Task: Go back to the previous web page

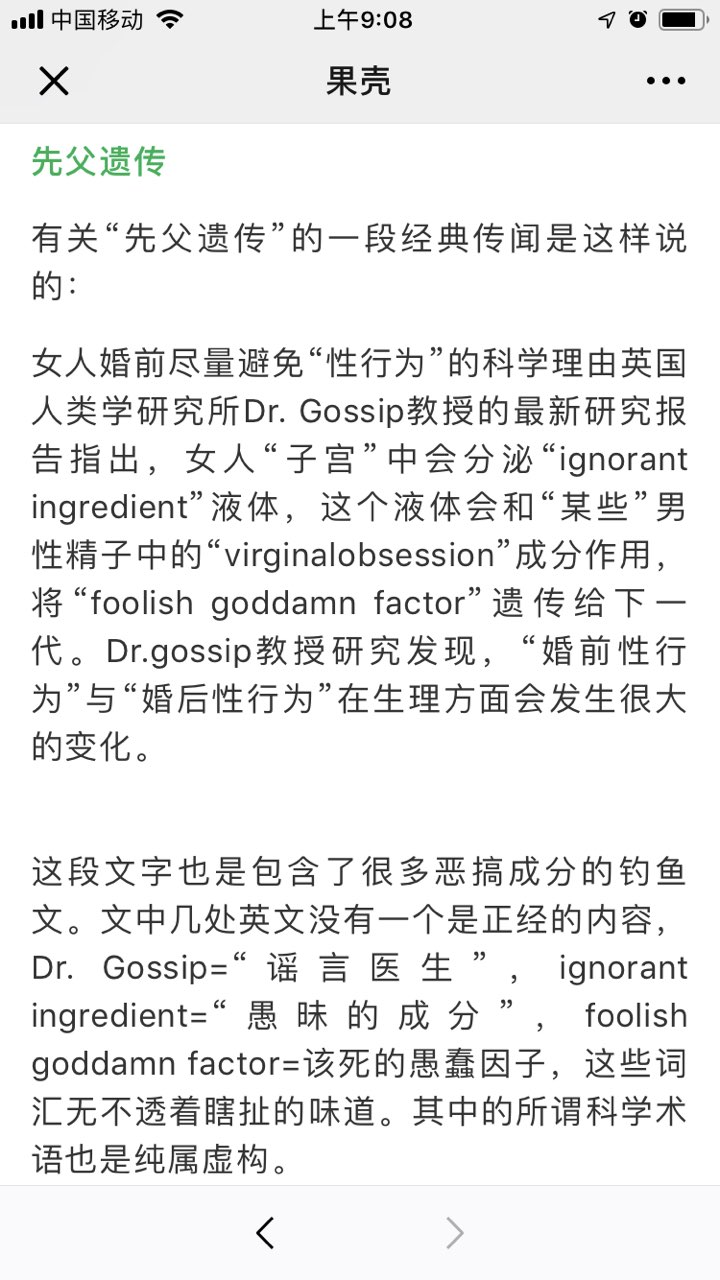Action: point(265,1233)
